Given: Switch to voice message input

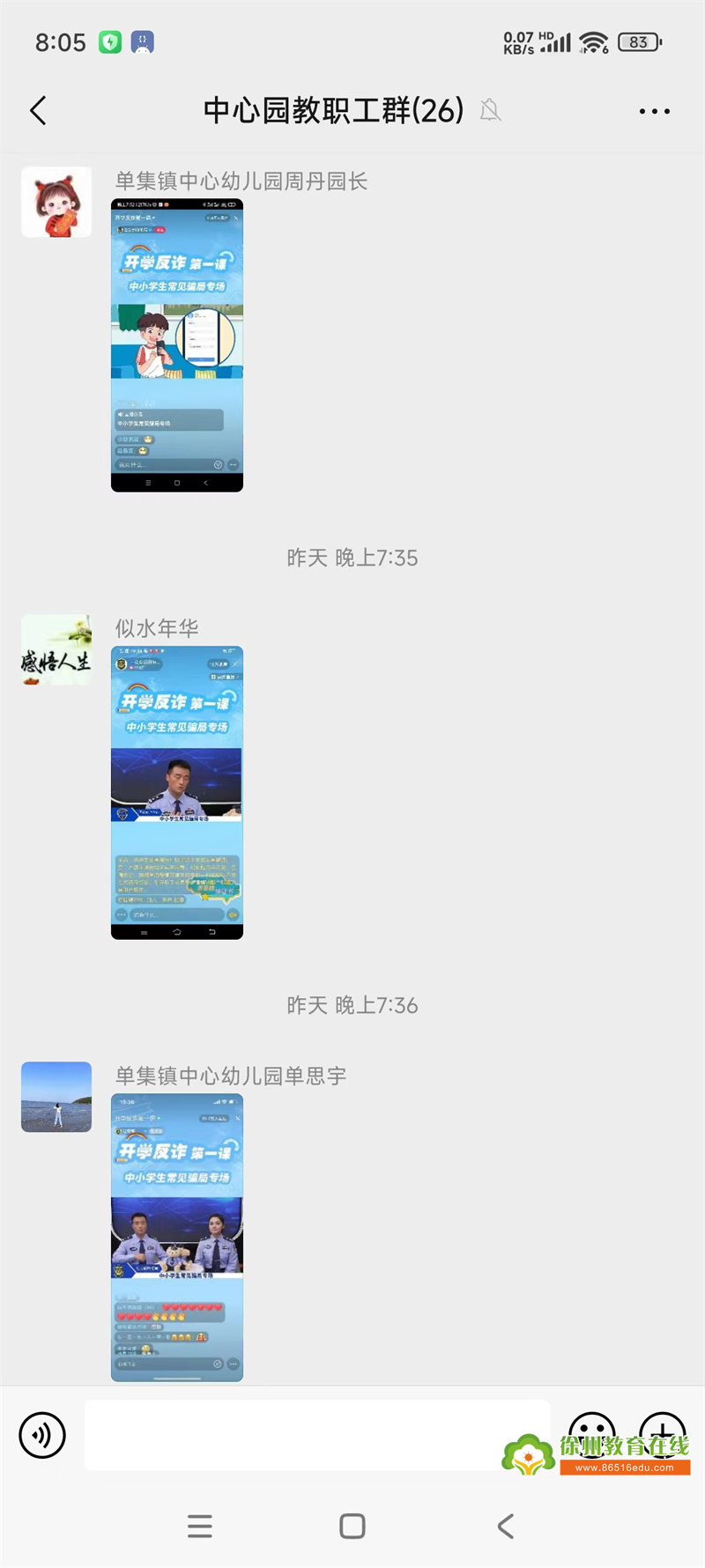Looking at the screenshot, I should tap(42, 1435).
